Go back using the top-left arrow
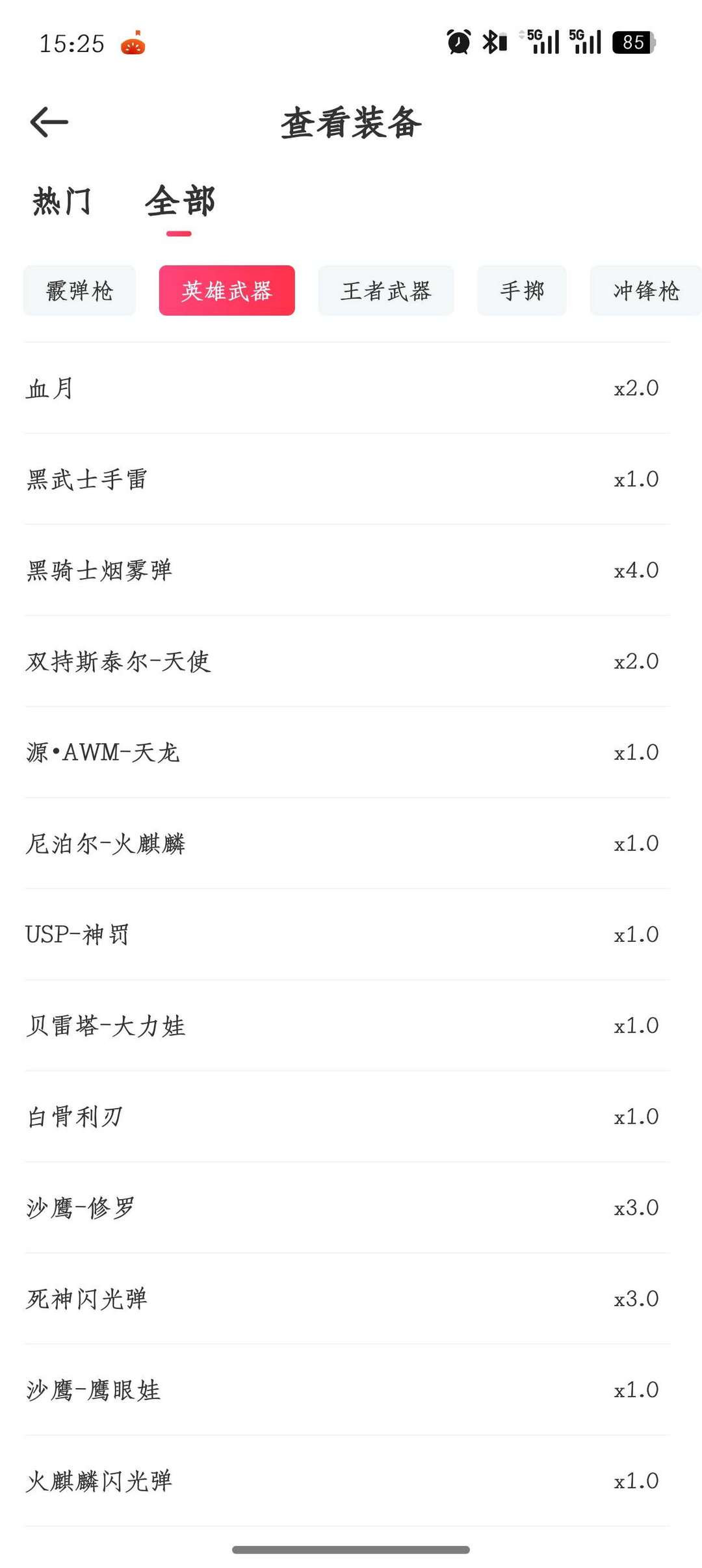702x1568 pixels. (x=49, y=122)
